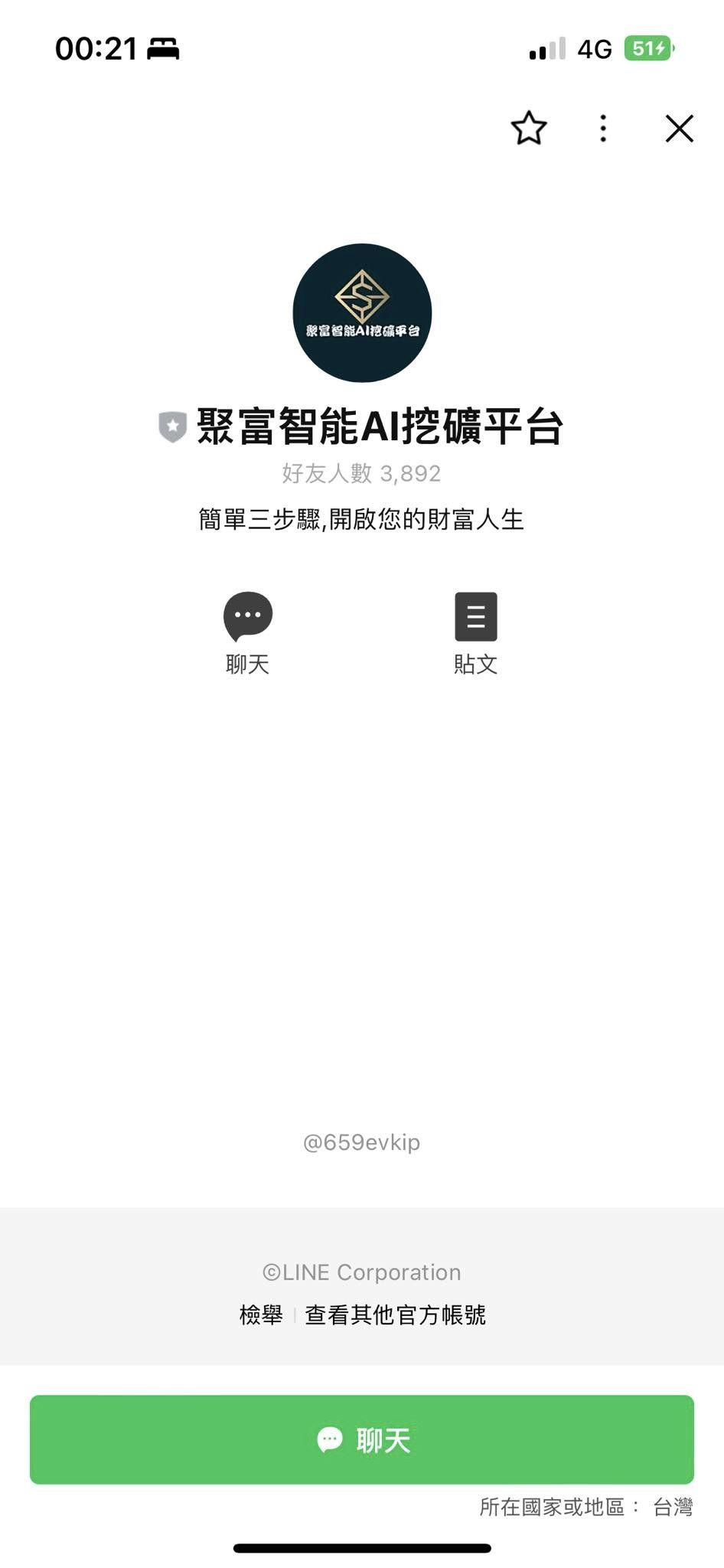Add this account to favorites with the star

click(528, 129)
